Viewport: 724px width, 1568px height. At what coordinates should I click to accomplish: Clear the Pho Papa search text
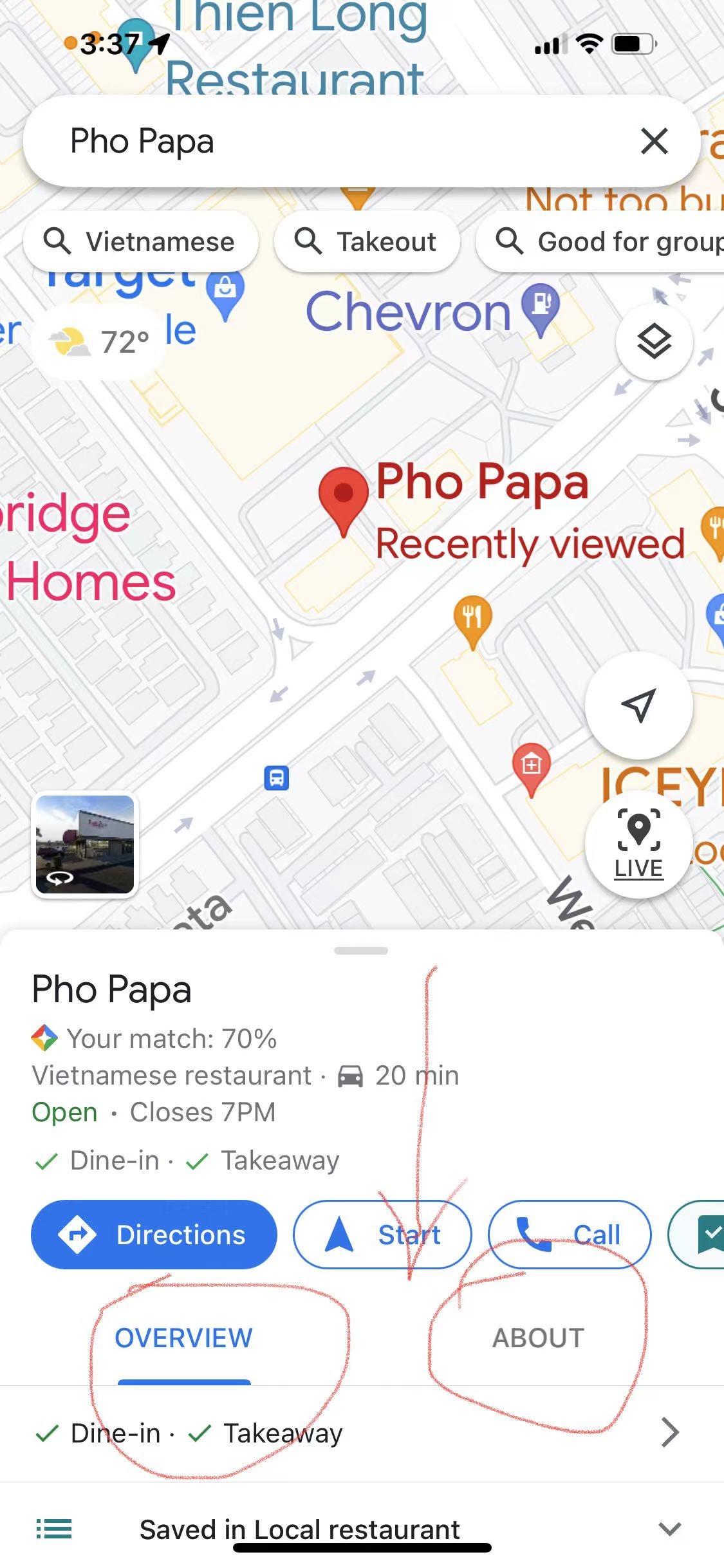[654, 141]
